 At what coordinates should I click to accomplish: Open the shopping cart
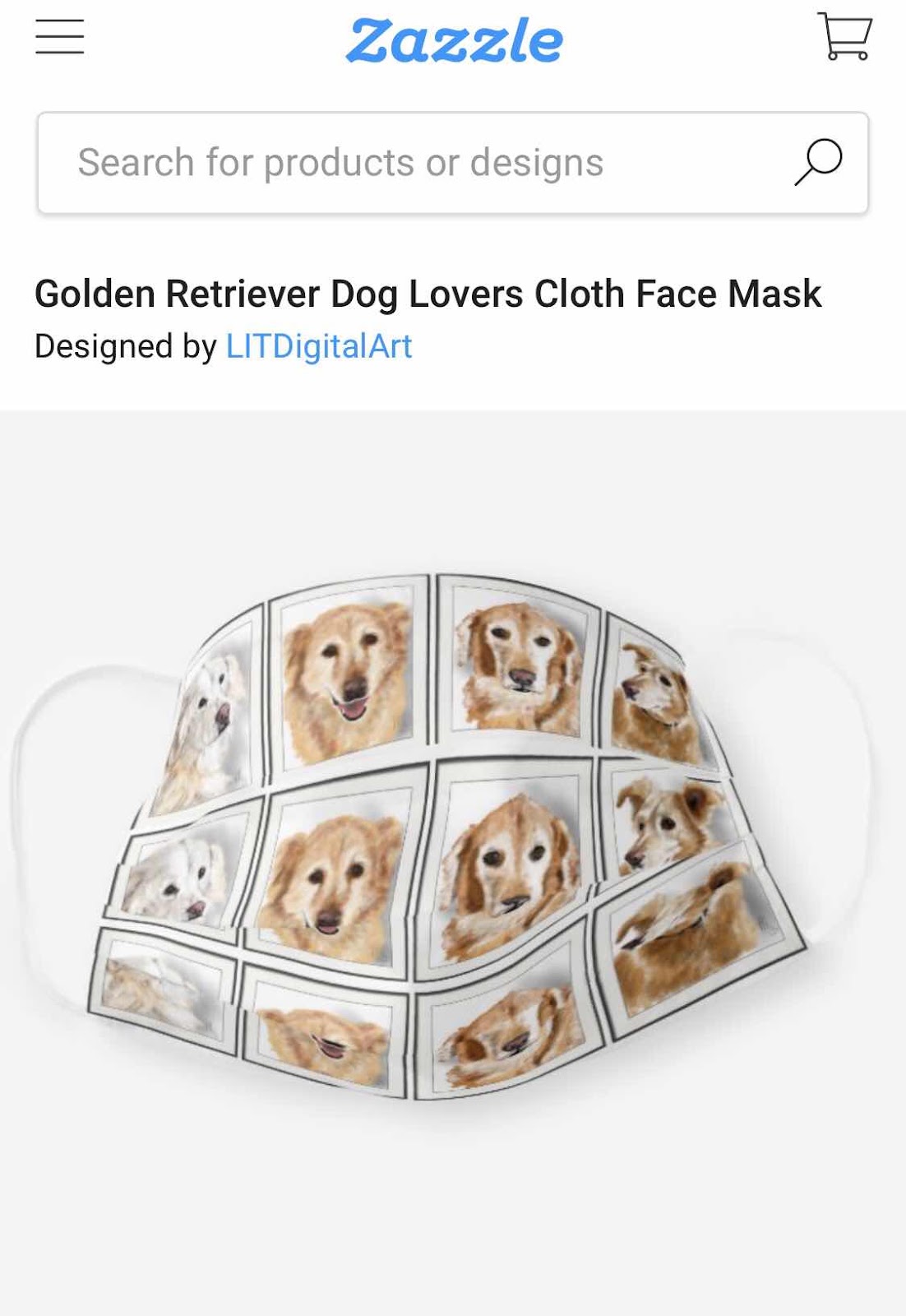click(844, 36)
